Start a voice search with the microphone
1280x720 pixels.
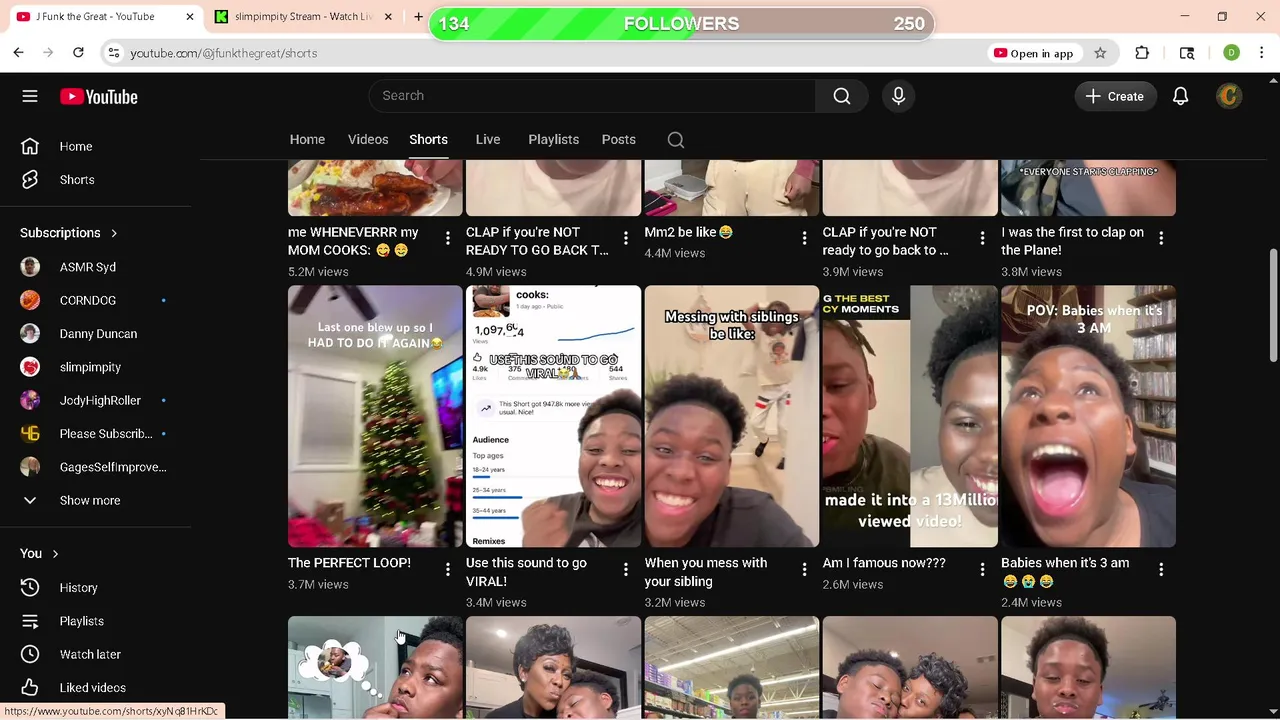pyautogui.click(x=898, y=96)
